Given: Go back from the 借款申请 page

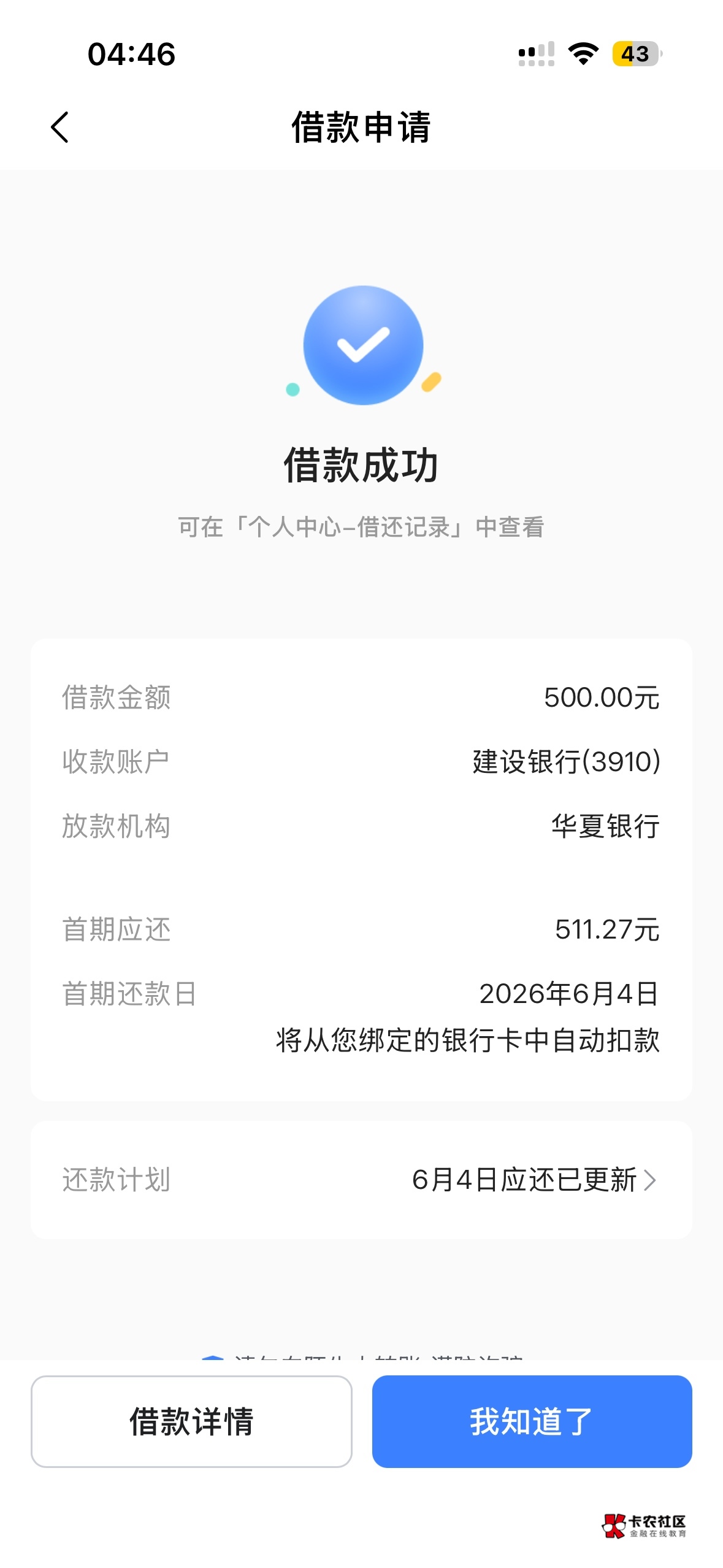Looking at the screenshot, I should coord(59,128).
